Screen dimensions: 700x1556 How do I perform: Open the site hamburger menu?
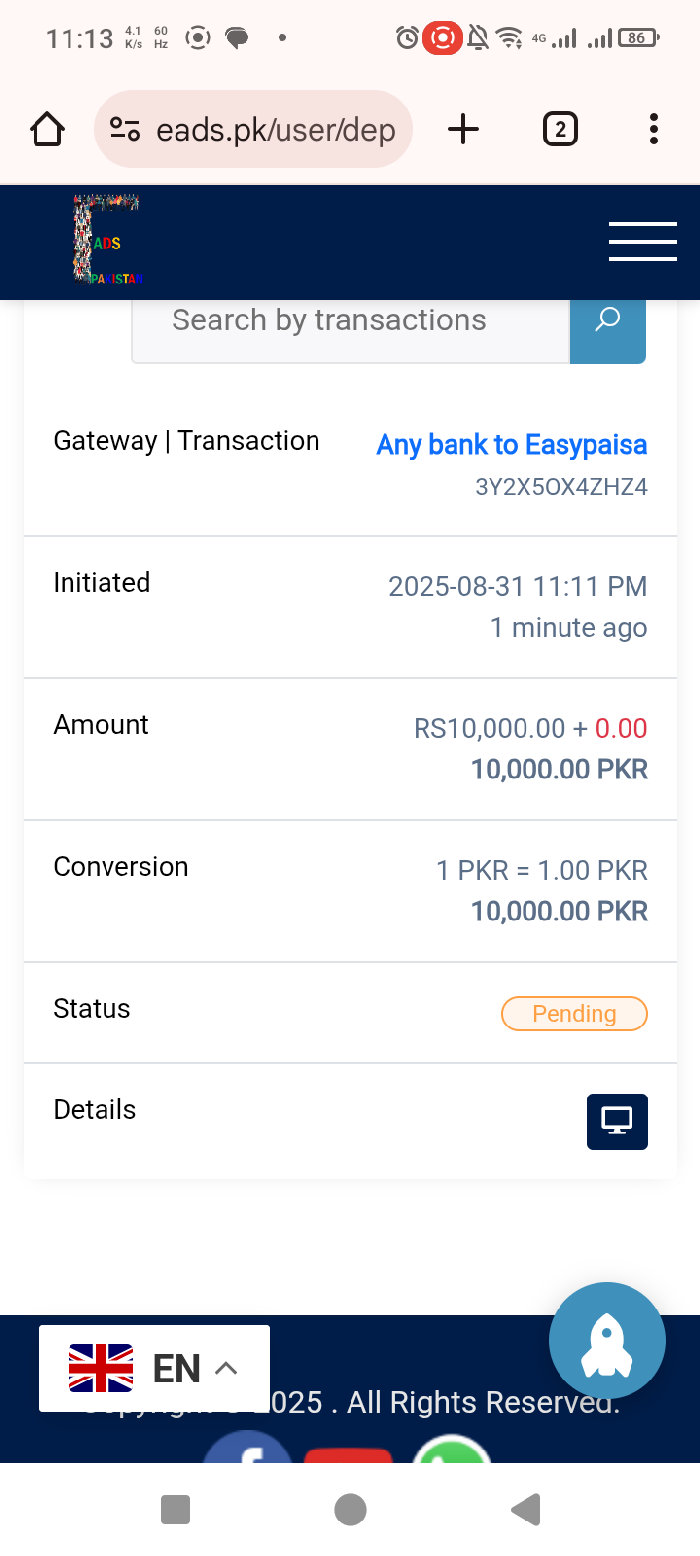point(643,242)
